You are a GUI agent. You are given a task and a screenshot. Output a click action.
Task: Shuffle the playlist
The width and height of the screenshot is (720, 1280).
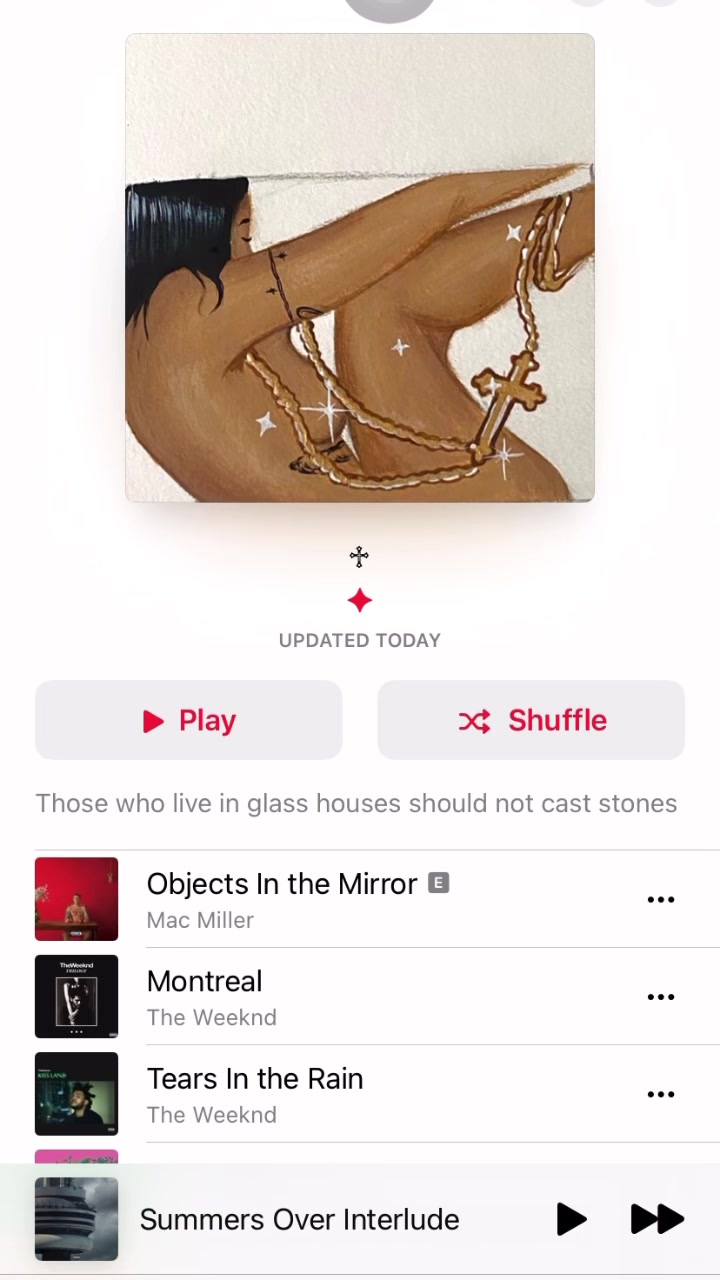click(x=531, y=720)
